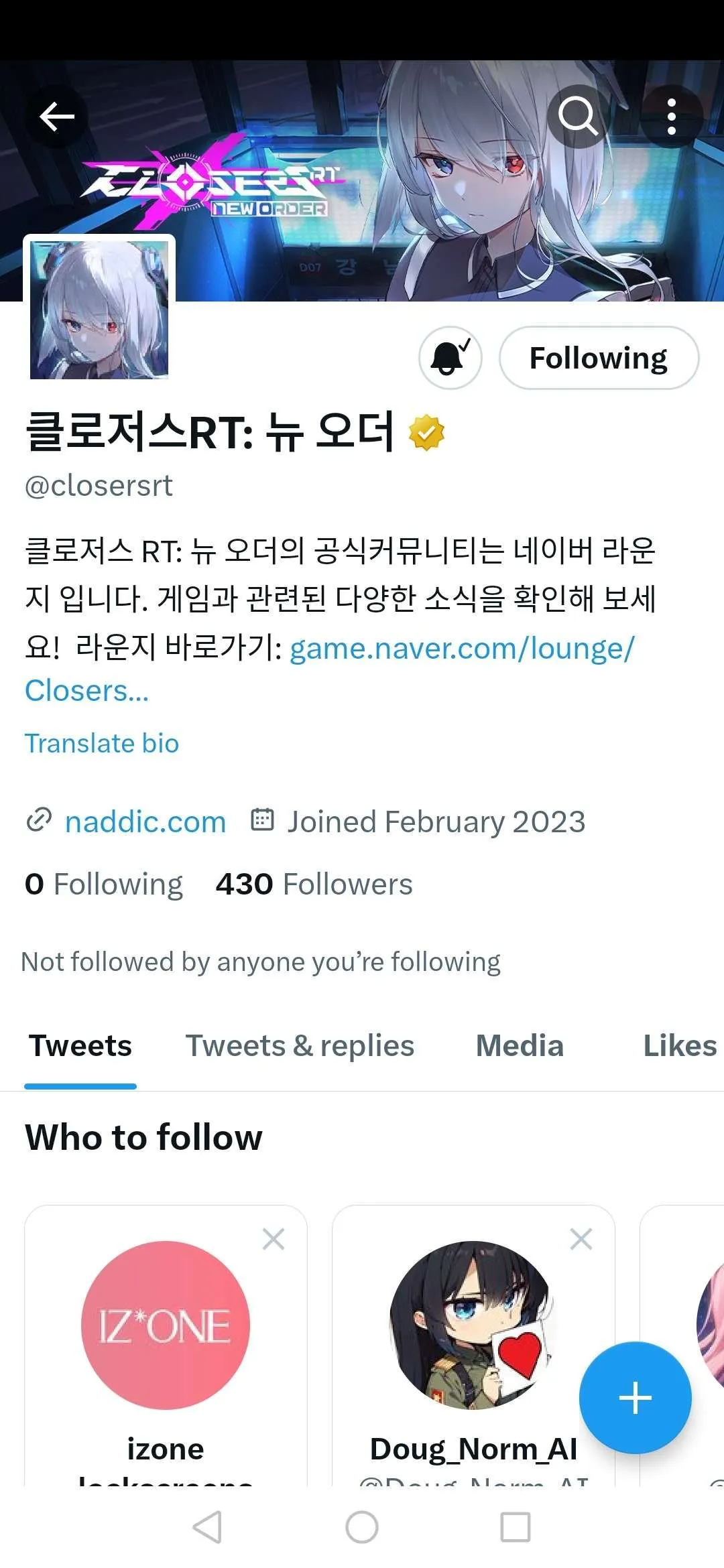The height and width of the screenshot is (1568, 724).
Task: Switch to the Media tab
Action: (520, 1046)
